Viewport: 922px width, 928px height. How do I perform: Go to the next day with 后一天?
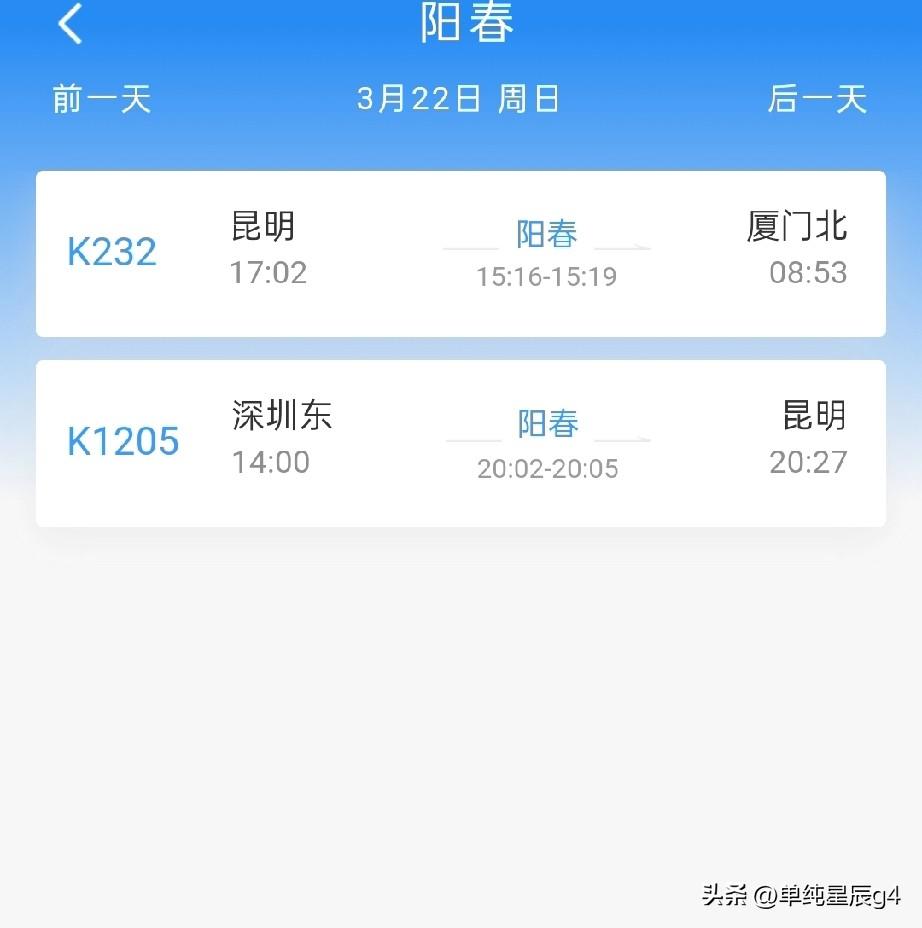818,98
